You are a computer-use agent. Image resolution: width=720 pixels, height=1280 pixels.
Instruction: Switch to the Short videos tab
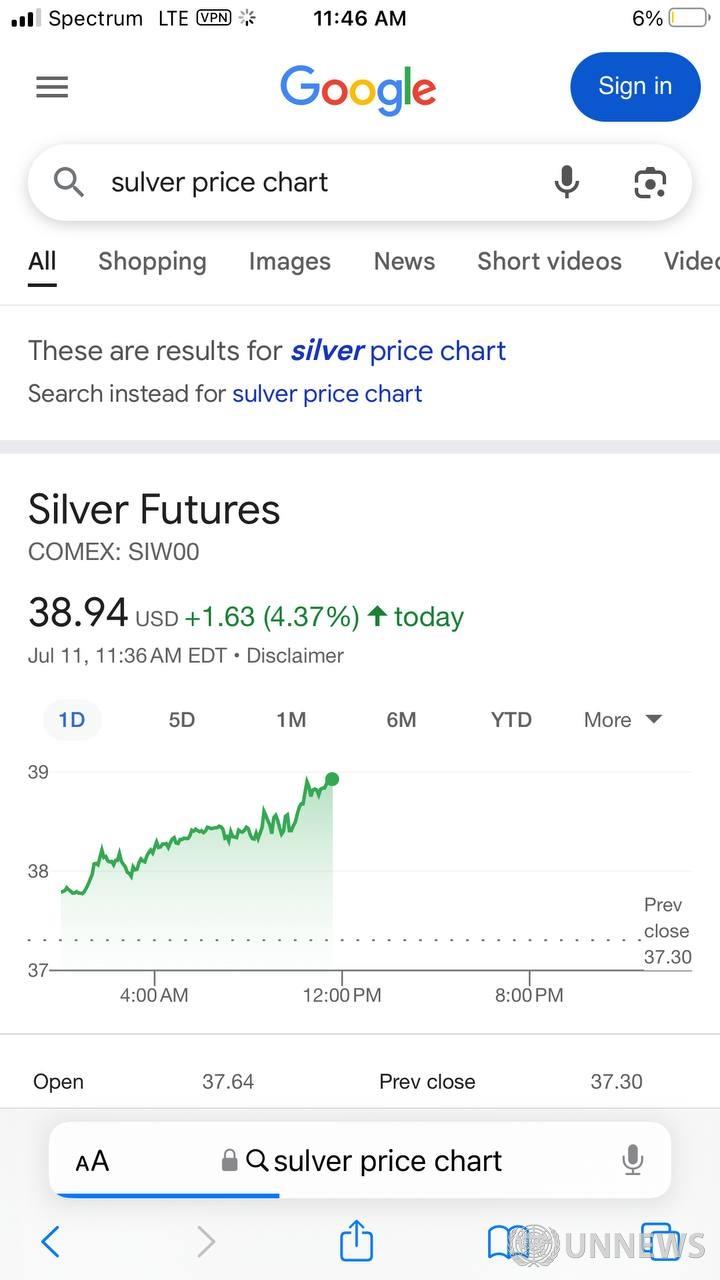point(549,261)
